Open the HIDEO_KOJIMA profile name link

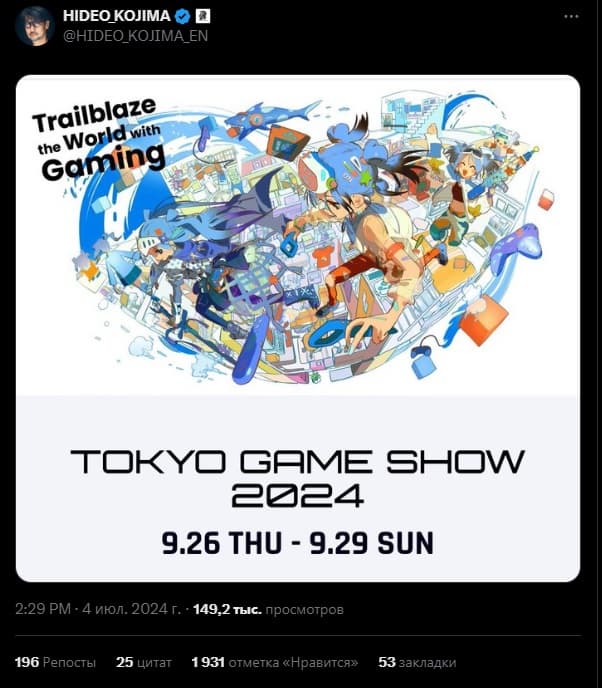point(117,16)
